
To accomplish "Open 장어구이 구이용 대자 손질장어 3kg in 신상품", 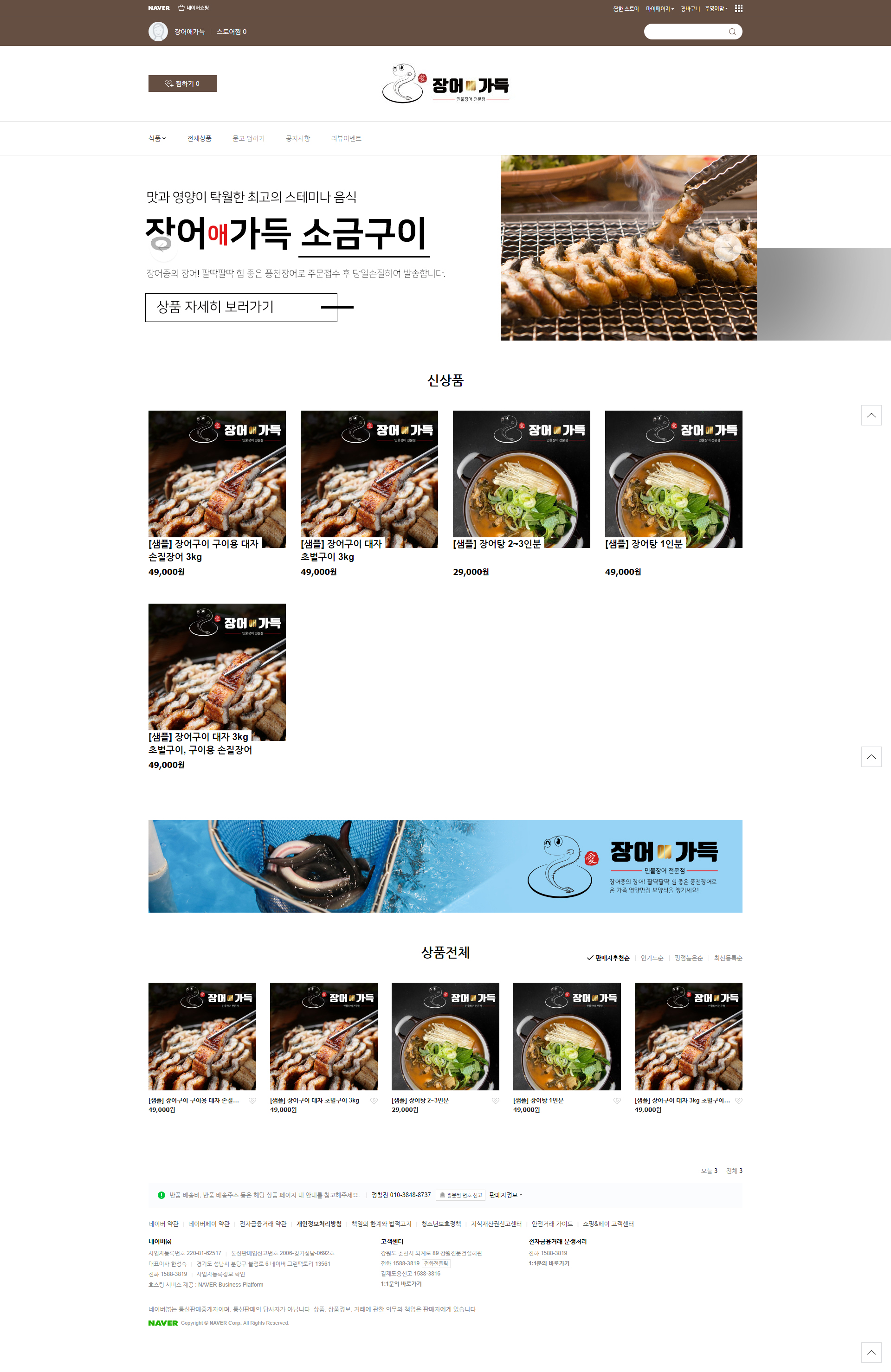I will tap(217, 479).
